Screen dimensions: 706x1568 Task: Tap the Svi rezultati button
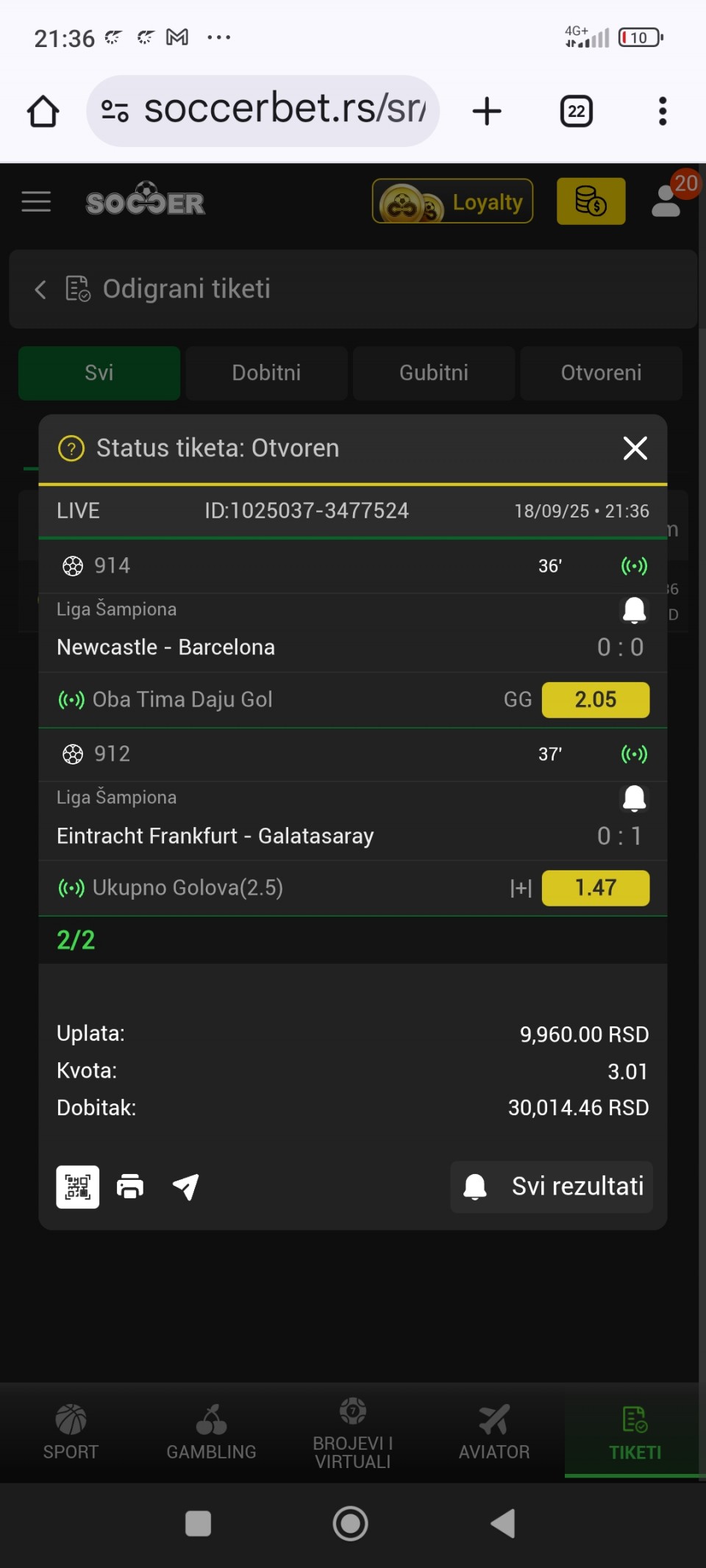(552, 1186)
